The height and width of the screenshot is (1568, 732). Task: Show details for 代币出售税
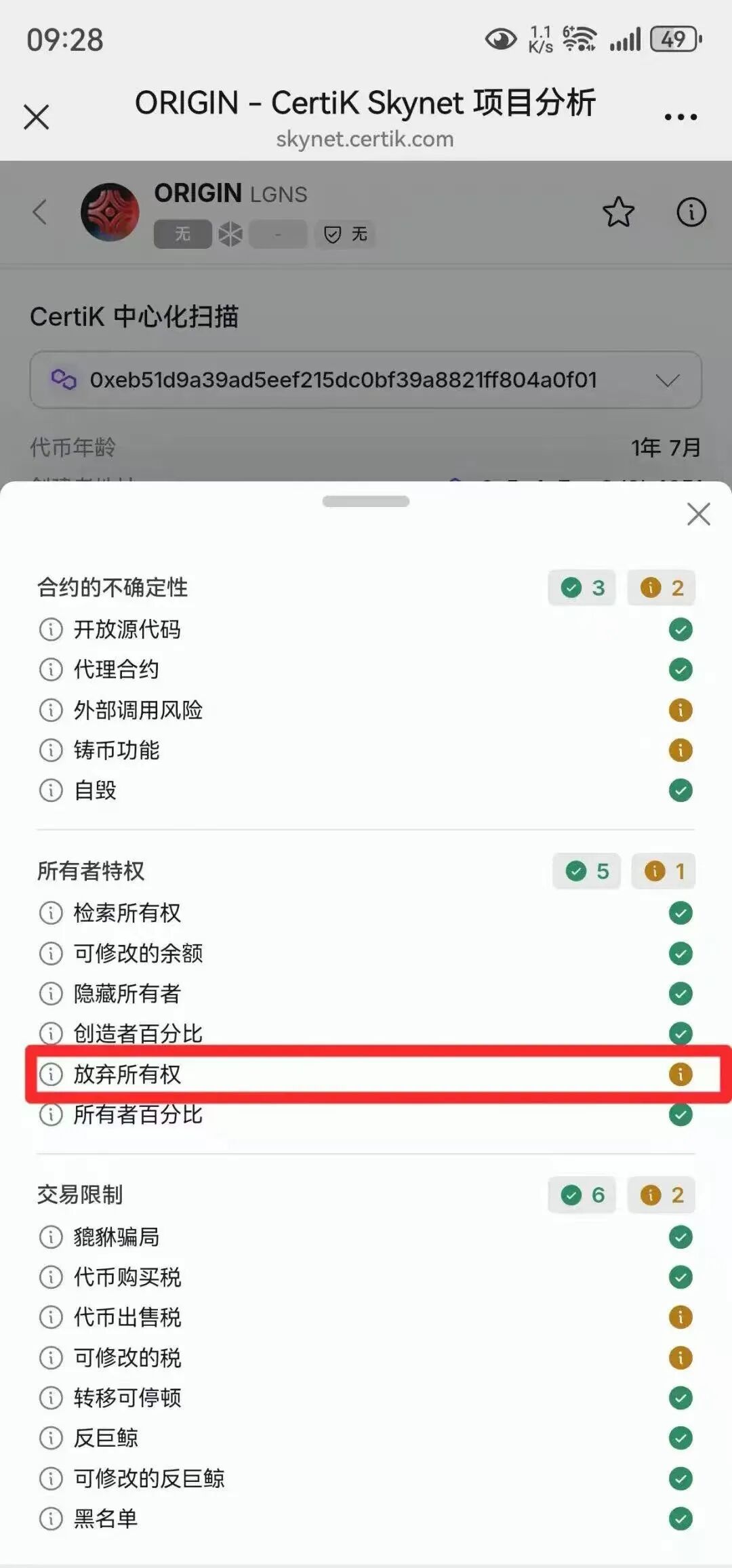pyautogui.click(x=51, y=1317)
